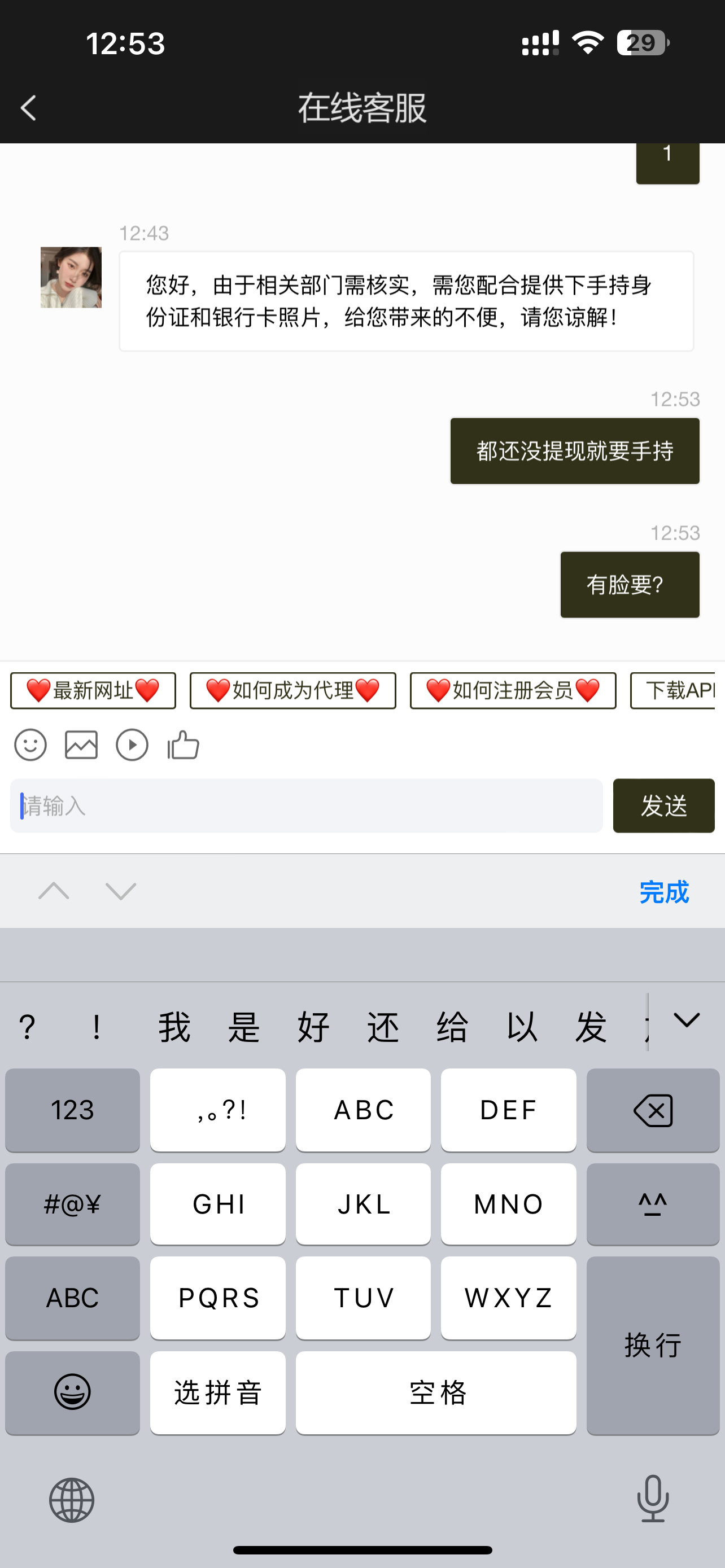Screen dimensions: 725x1568
Task: Send the message with 发送
Action: (x=663, y=806)
